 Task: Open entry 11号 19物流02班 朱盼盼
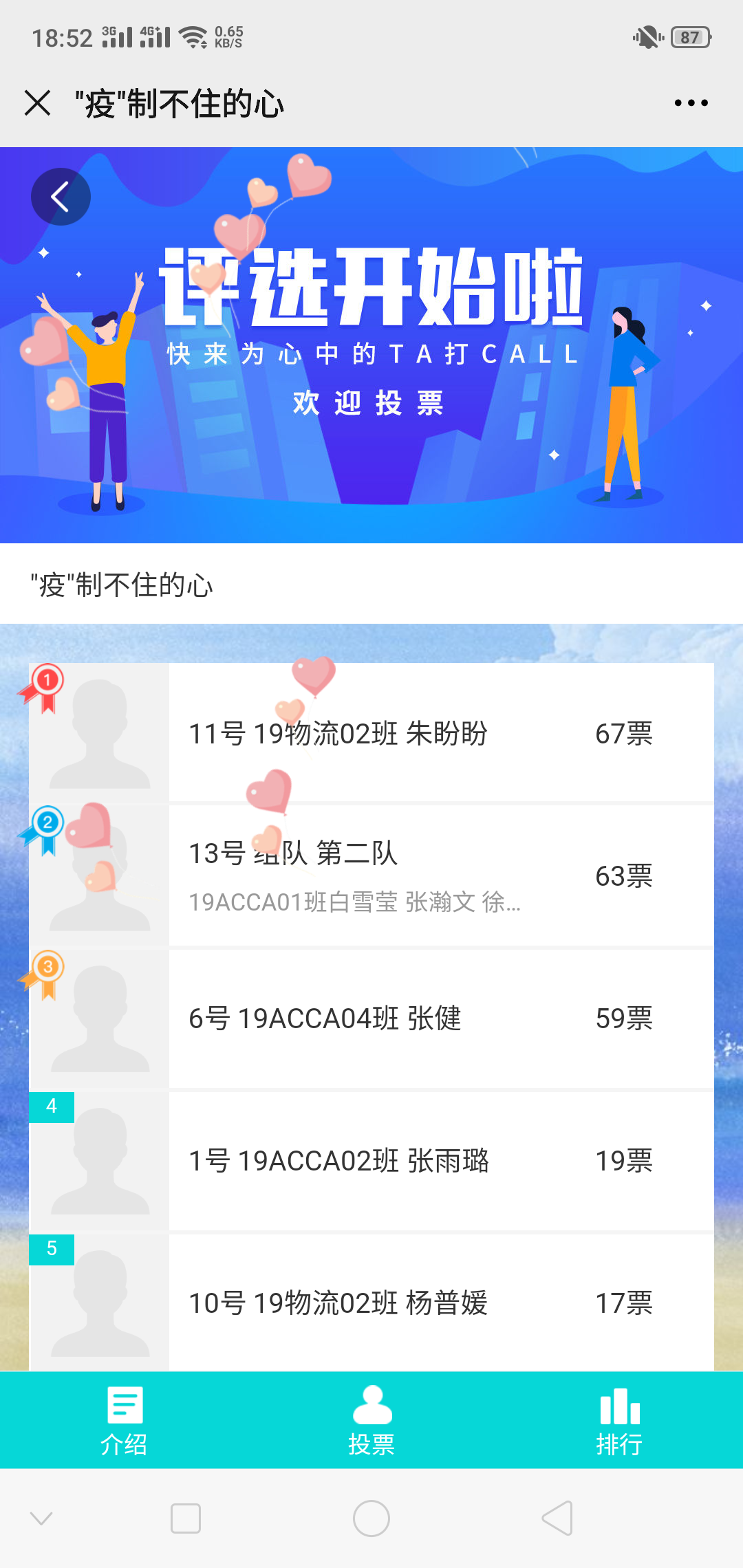tap(371, 733)
